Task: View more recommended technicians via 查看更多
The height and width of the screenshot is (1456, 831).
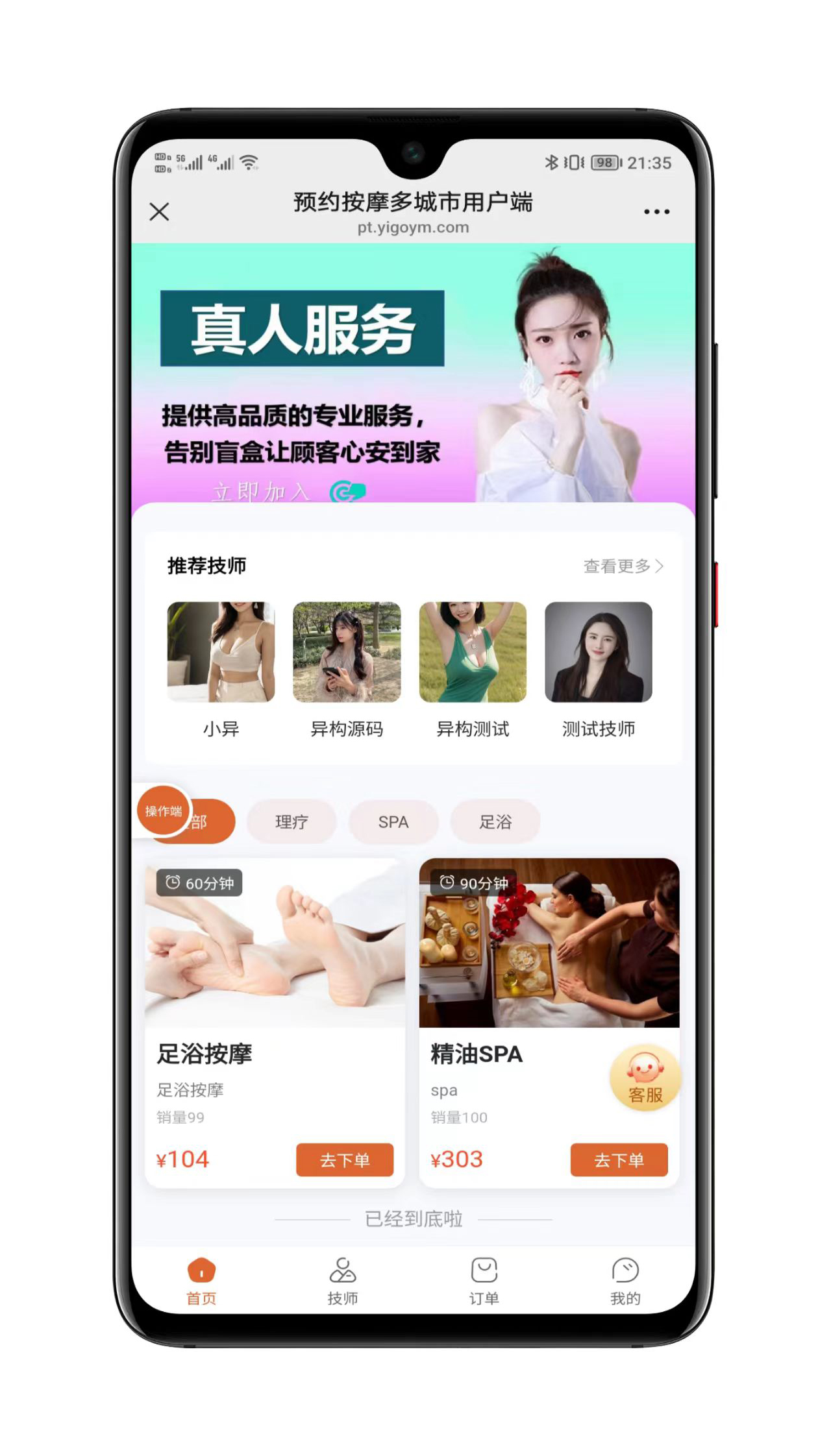Action: [623, 566]
